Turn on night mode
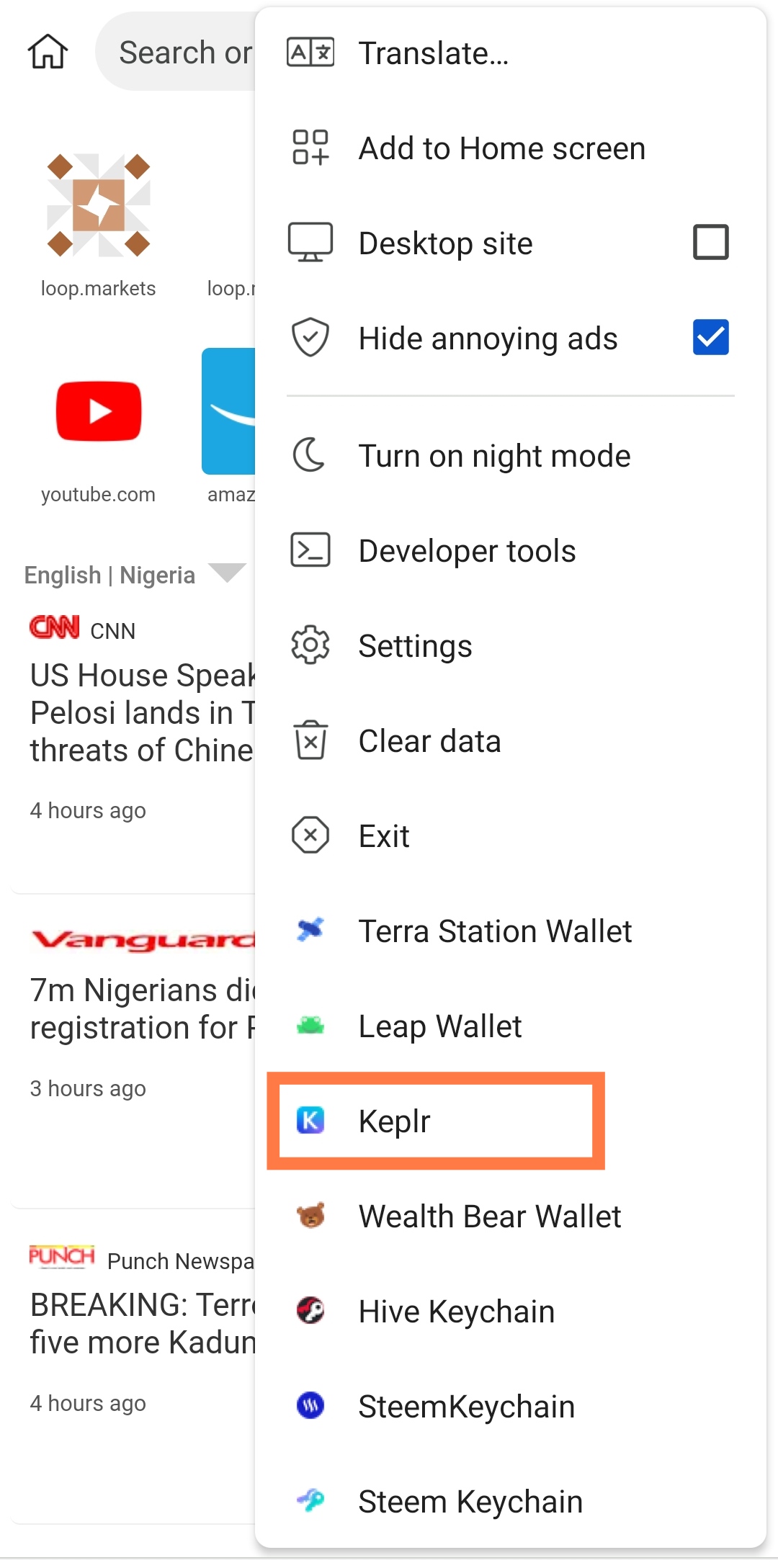Screen dimensions: 778x1568 (x=494, y=456)
